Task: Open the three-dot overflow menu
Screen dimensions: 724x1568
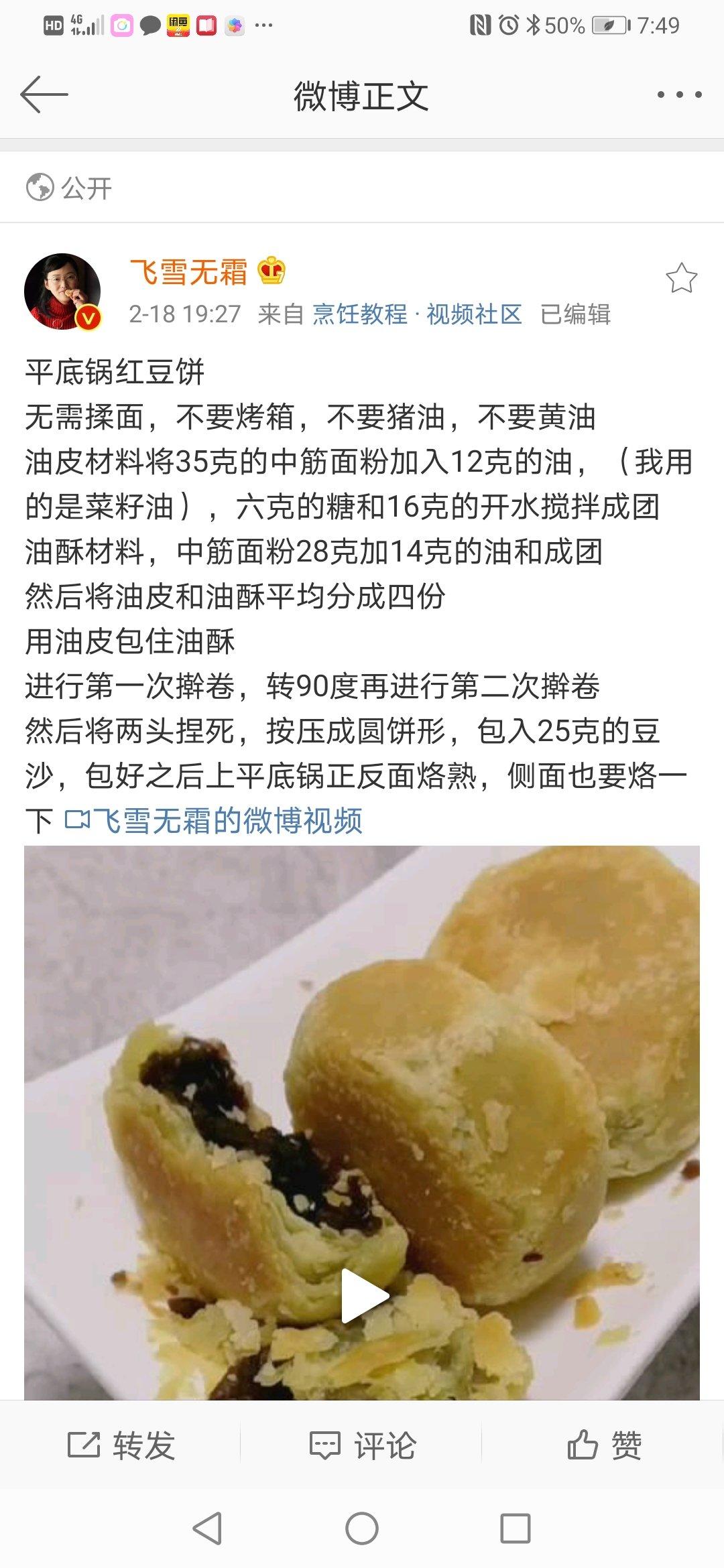Action: tap(679, 95)
